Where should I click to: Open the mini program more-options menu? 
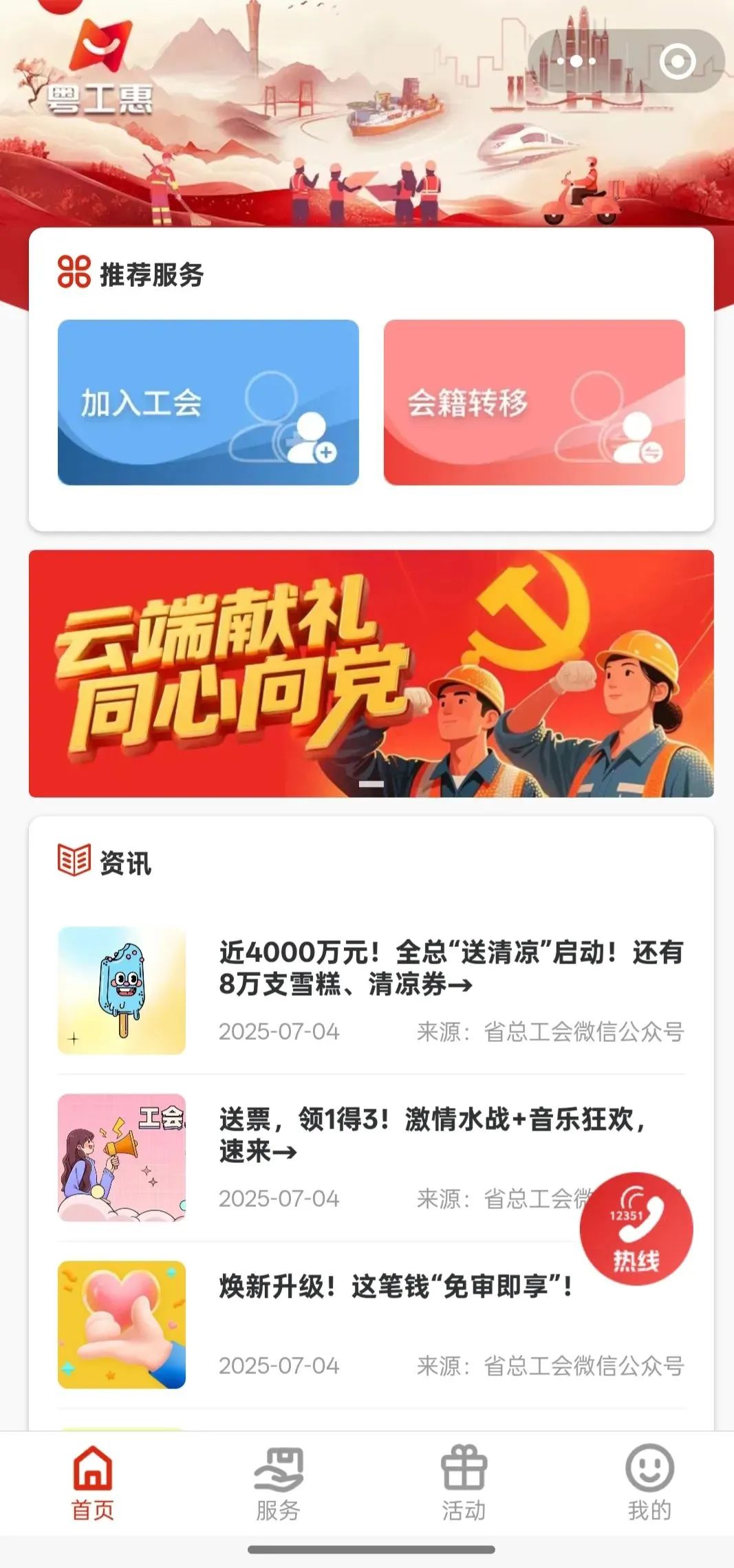[x=576, y=61]
